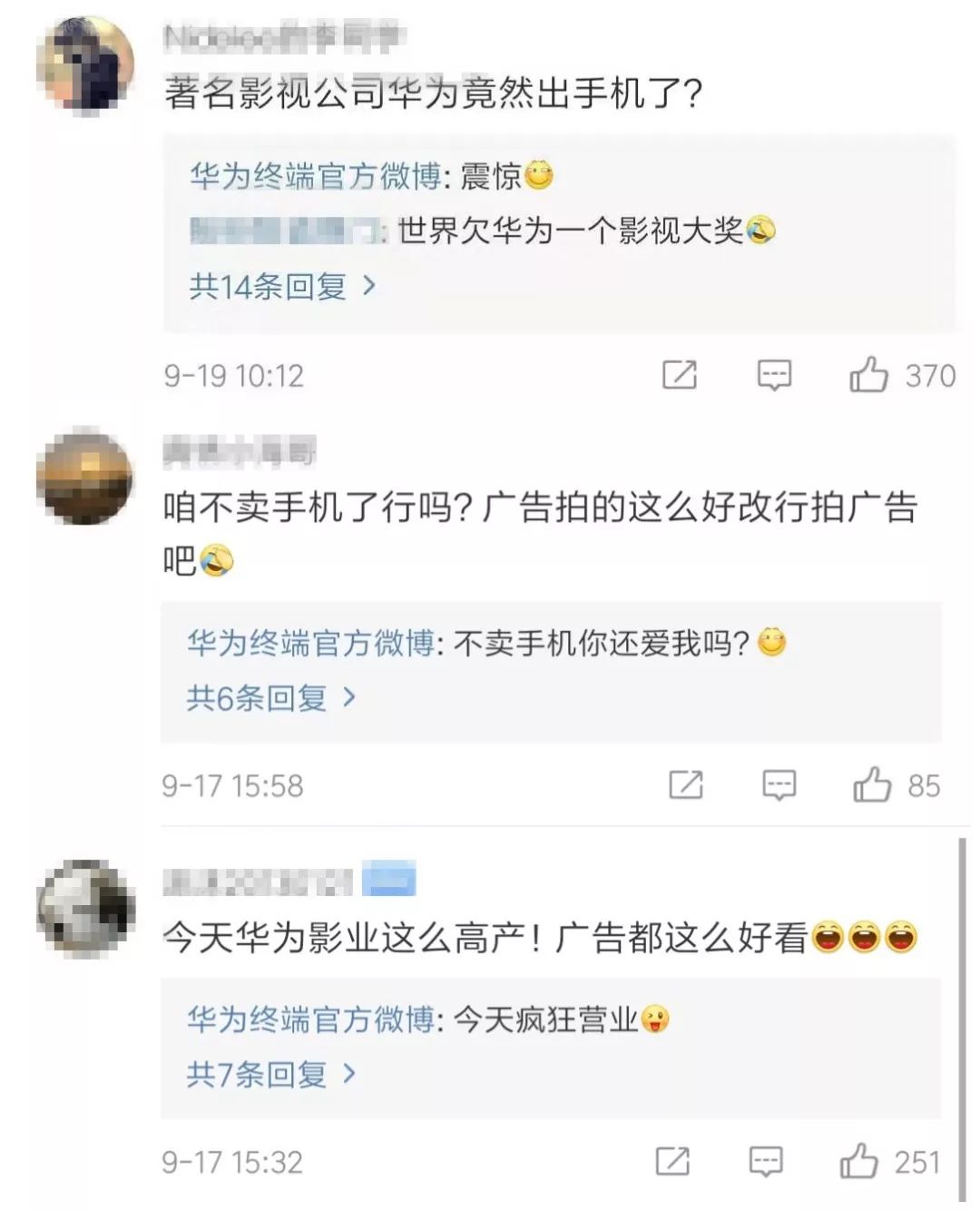Like the comment with 251 likes
Screen dimensions: 980x1211
858,1162
